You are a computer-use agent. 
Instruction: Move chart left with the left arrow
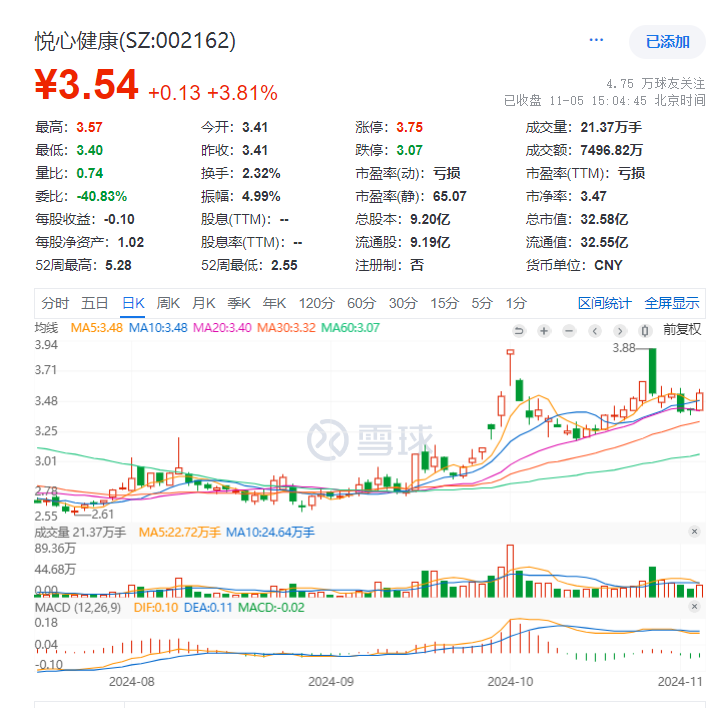tap(594, 330)
